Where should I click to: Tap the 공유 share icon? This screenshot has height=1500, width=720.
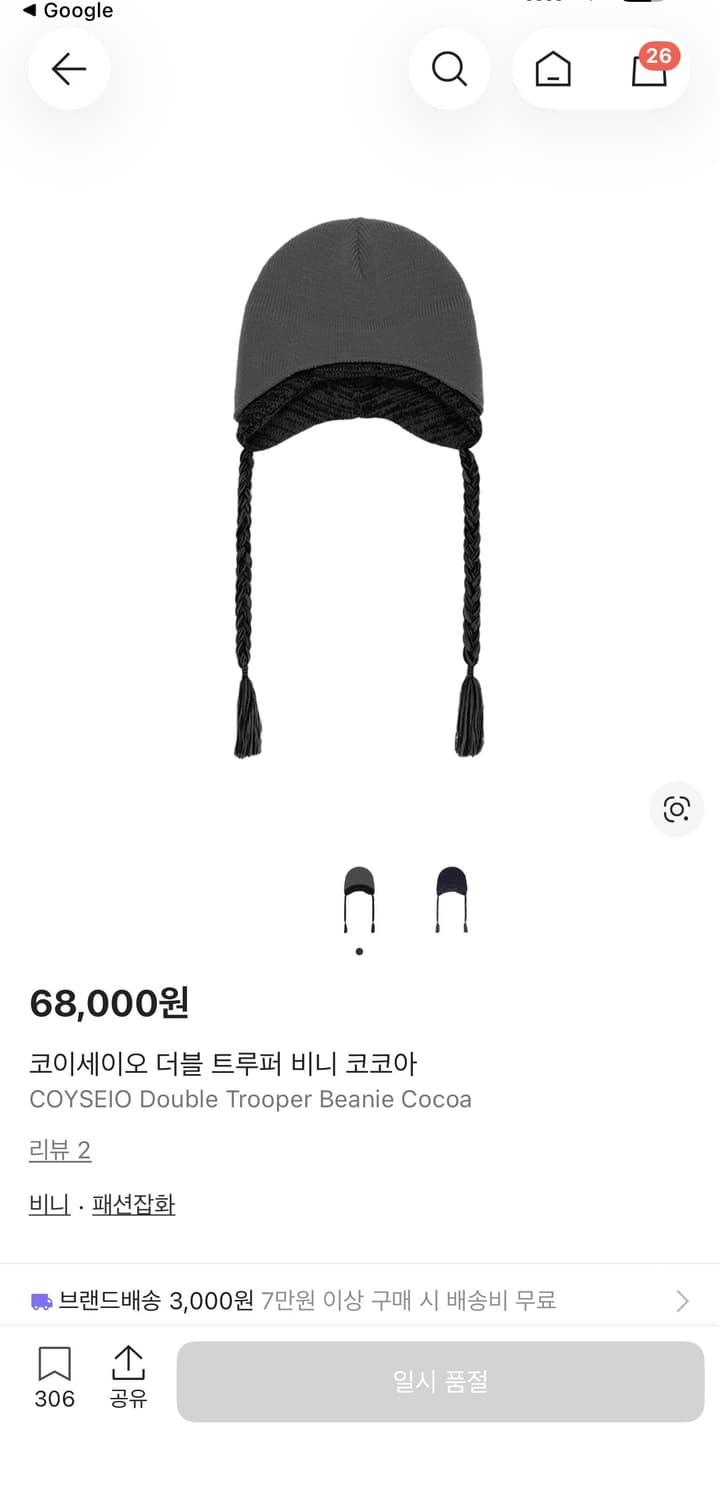pos(128,1365)
